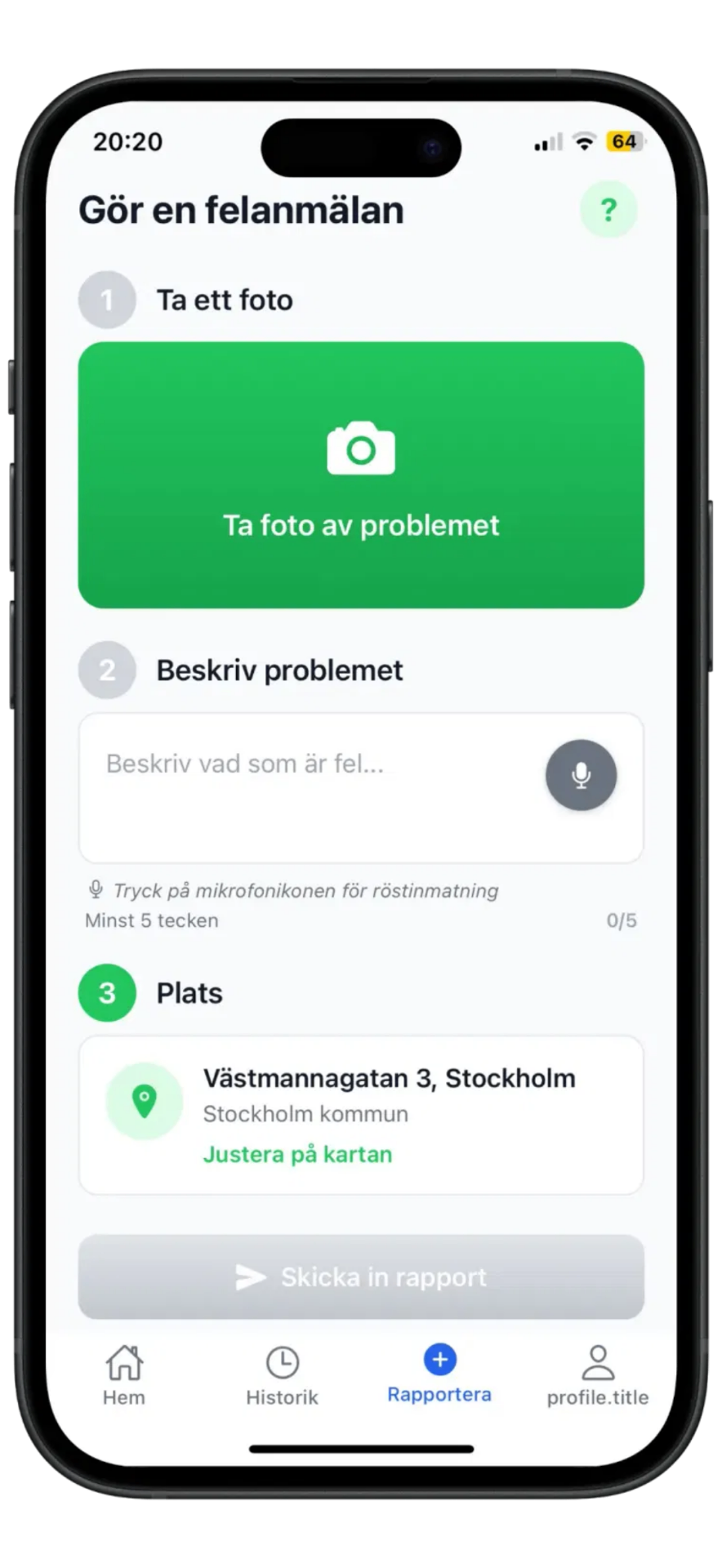This screenshot has height=1568, width=722.
Task: Focus the 'Beskriv vad som är fel' text field
Action: tap(310, 786)
